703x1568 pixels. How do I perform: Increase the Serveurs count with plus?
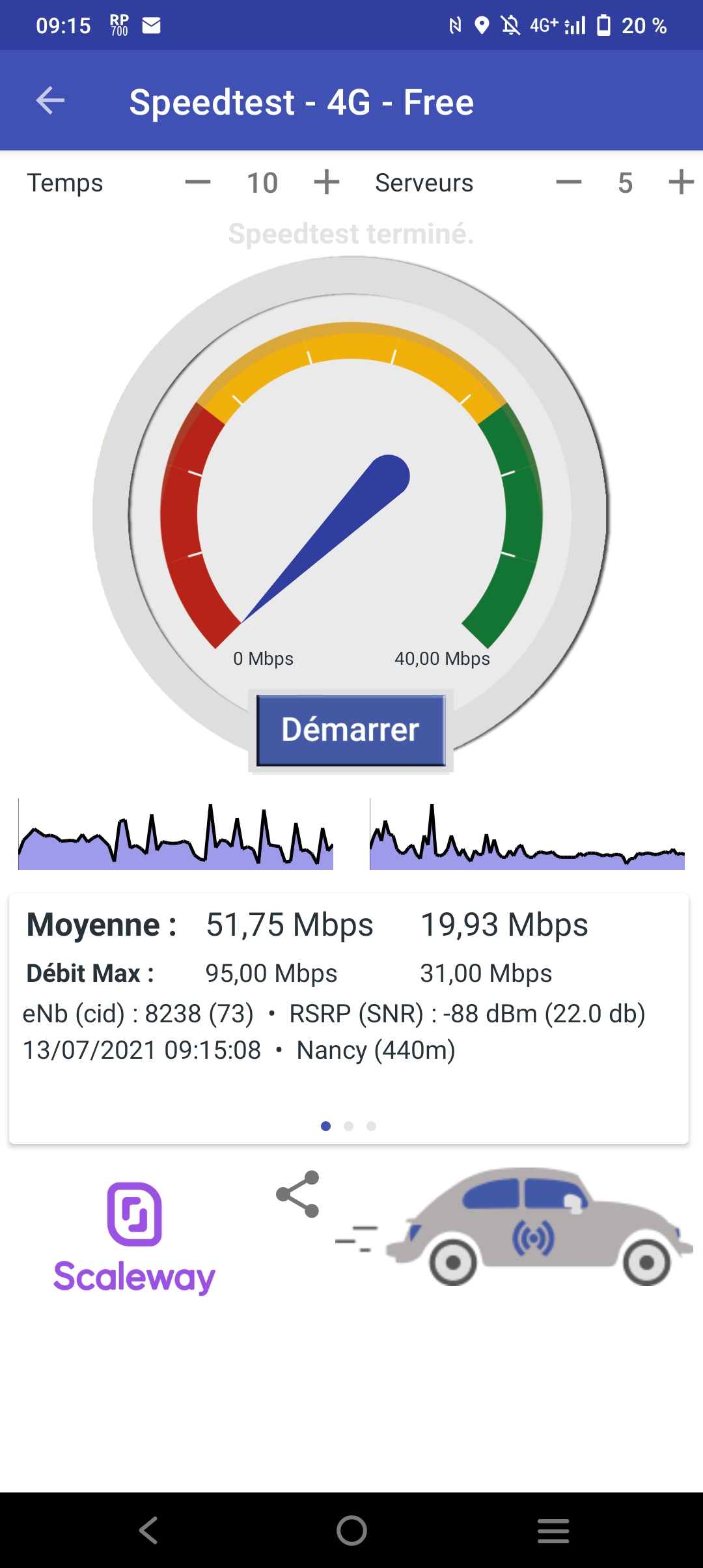[681, 182]
